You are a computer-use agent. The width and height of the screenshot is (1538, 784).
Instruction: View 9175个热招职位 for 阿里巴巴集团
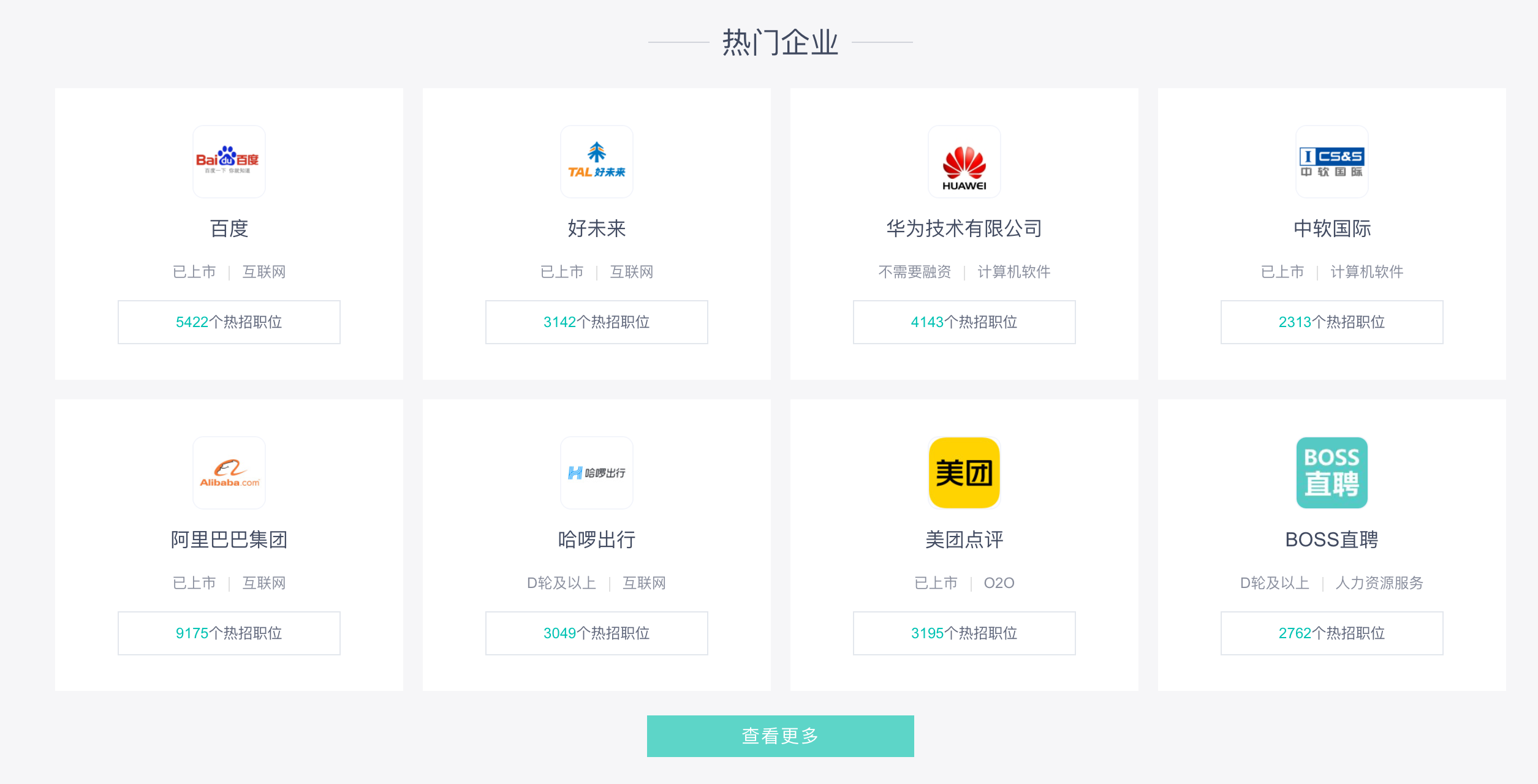[x=229, y=633]
